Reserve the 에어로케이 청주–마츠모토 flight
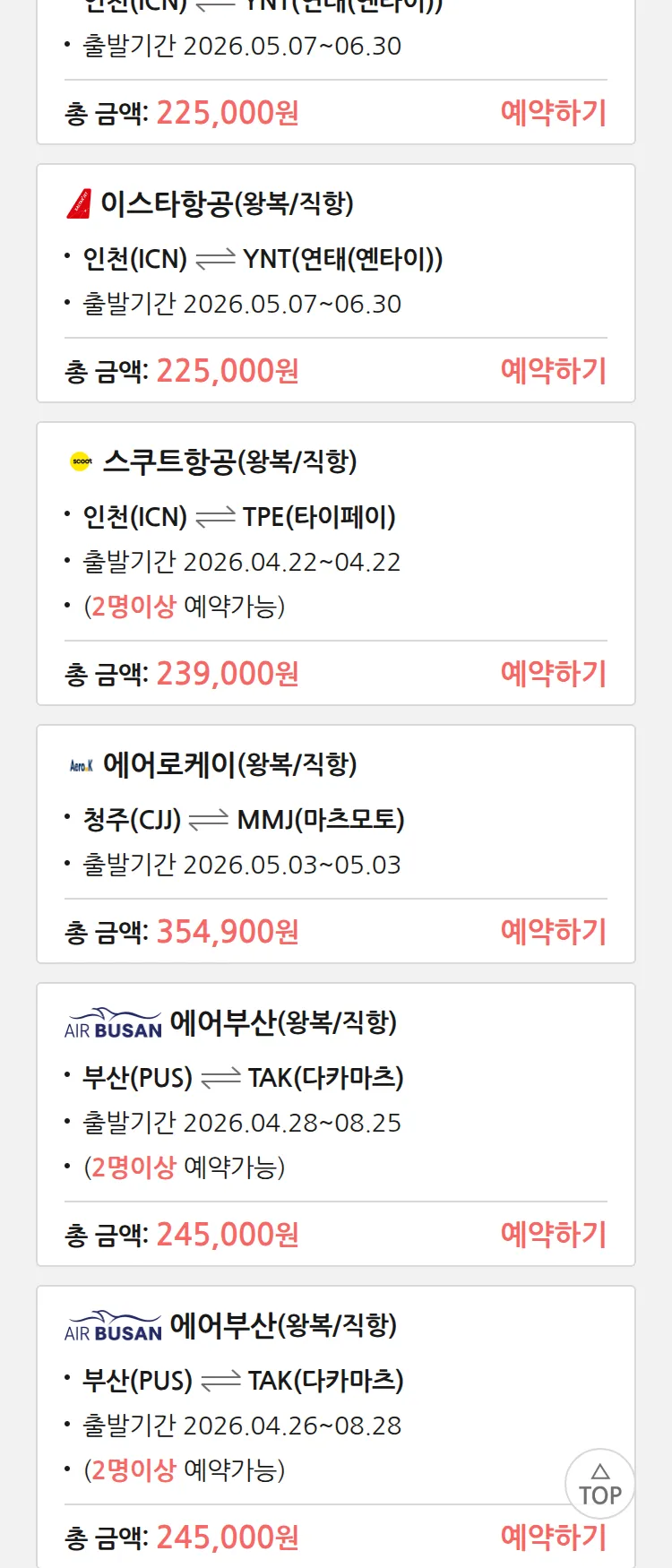Viewport: 672px width, 1568px height. click(553, 931)
